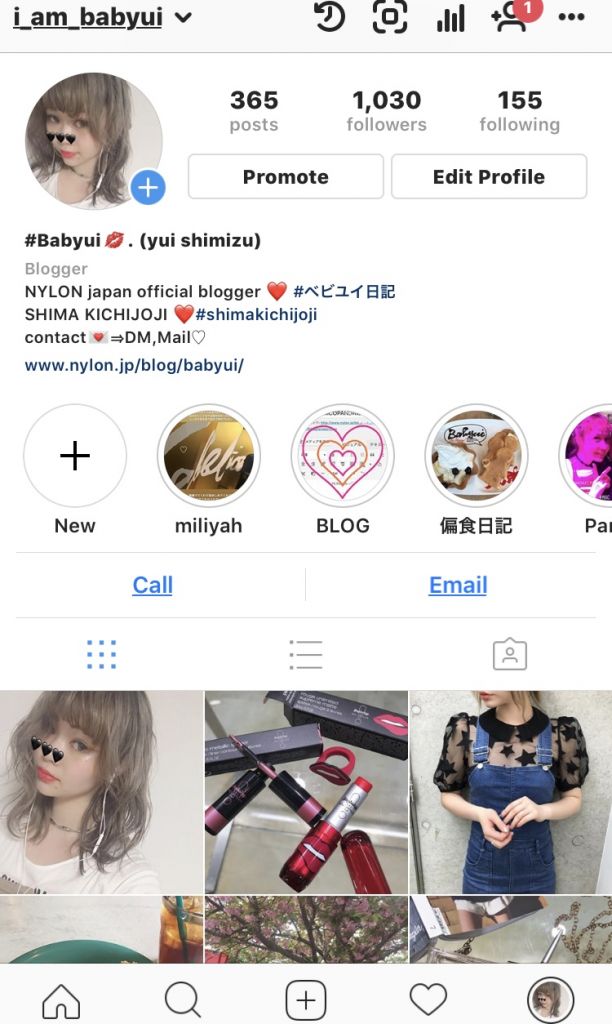Screen dimensions: 612x1024
Task: Tap the Call contact link
Action: coord(152,585)
